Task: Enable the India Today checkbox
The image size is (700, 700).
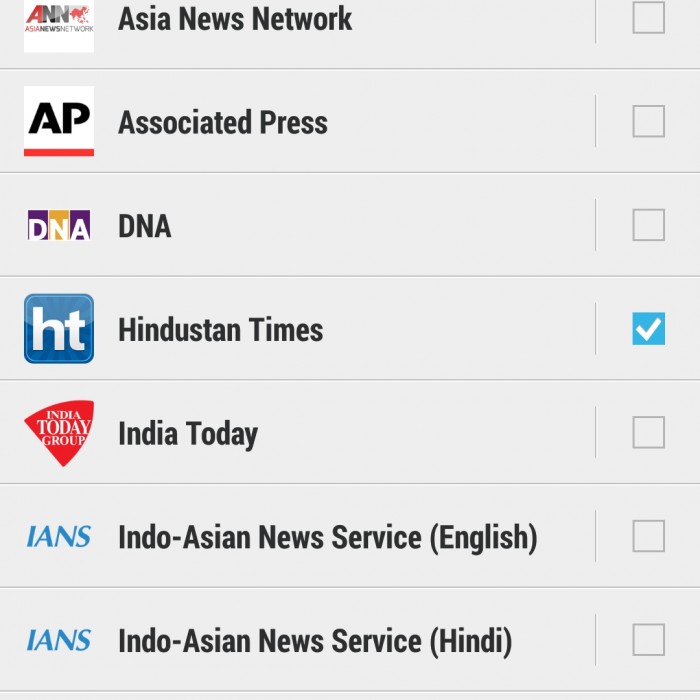Action: [648, 433]
